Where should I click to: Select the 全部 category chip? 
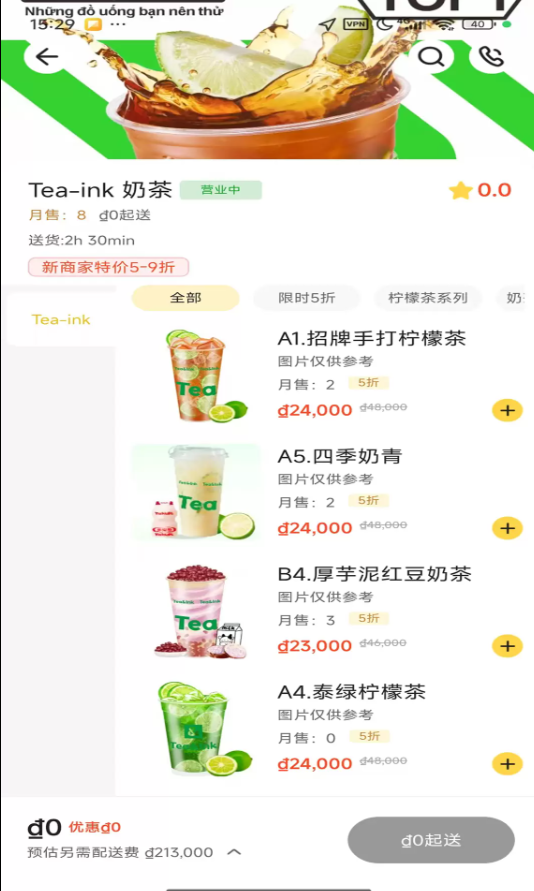[x=186, y=298]
